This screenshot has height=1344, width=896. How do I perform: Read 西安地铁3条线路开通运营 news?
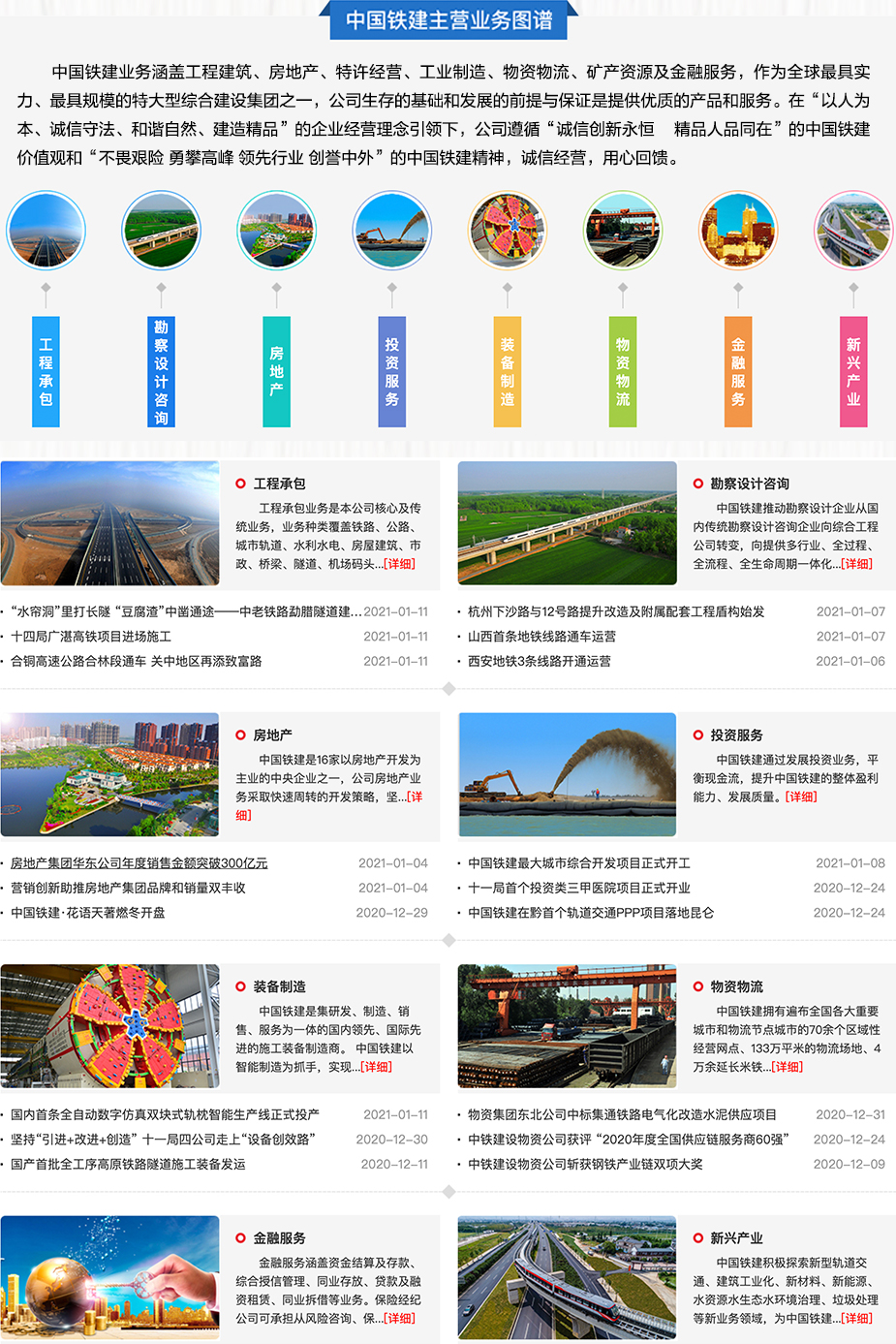tap(539, 661)
